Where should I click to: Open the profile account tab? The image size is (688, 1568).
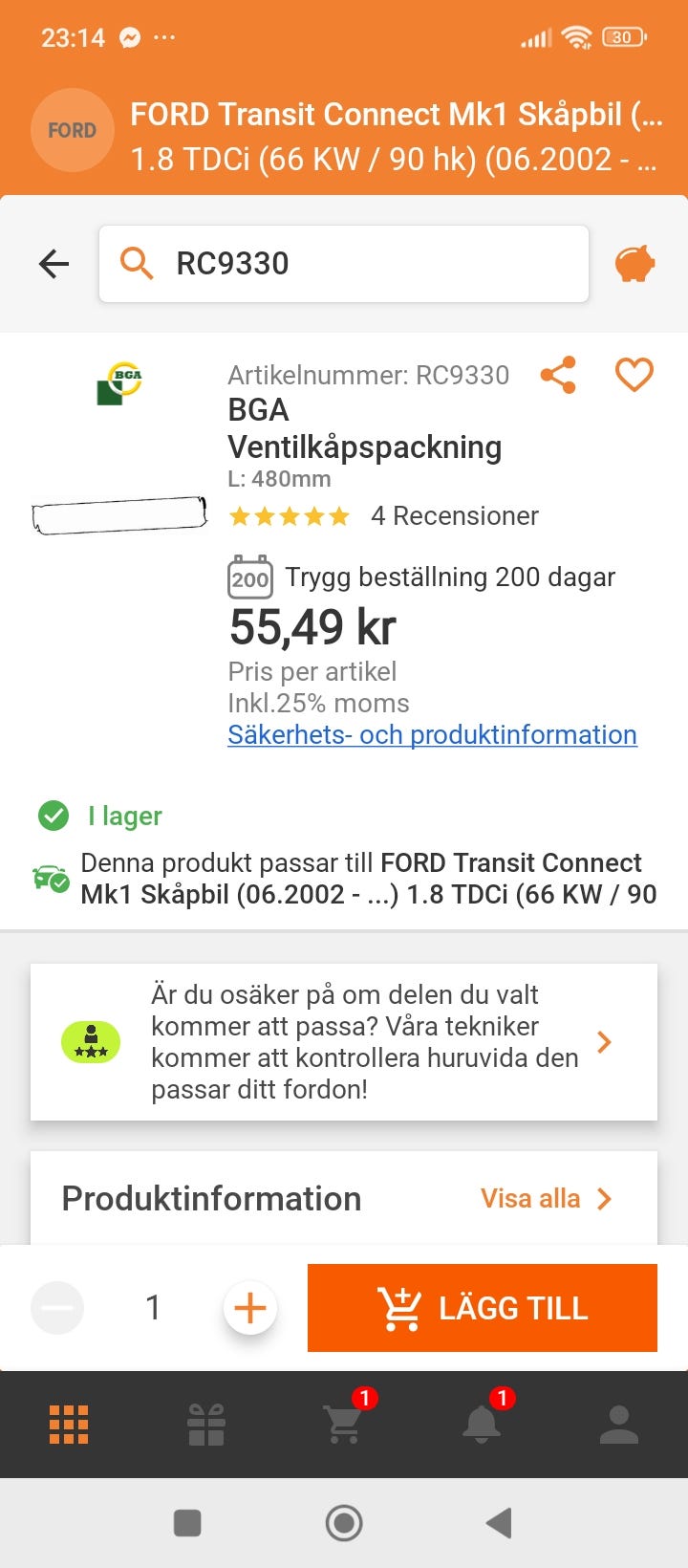619,1425
